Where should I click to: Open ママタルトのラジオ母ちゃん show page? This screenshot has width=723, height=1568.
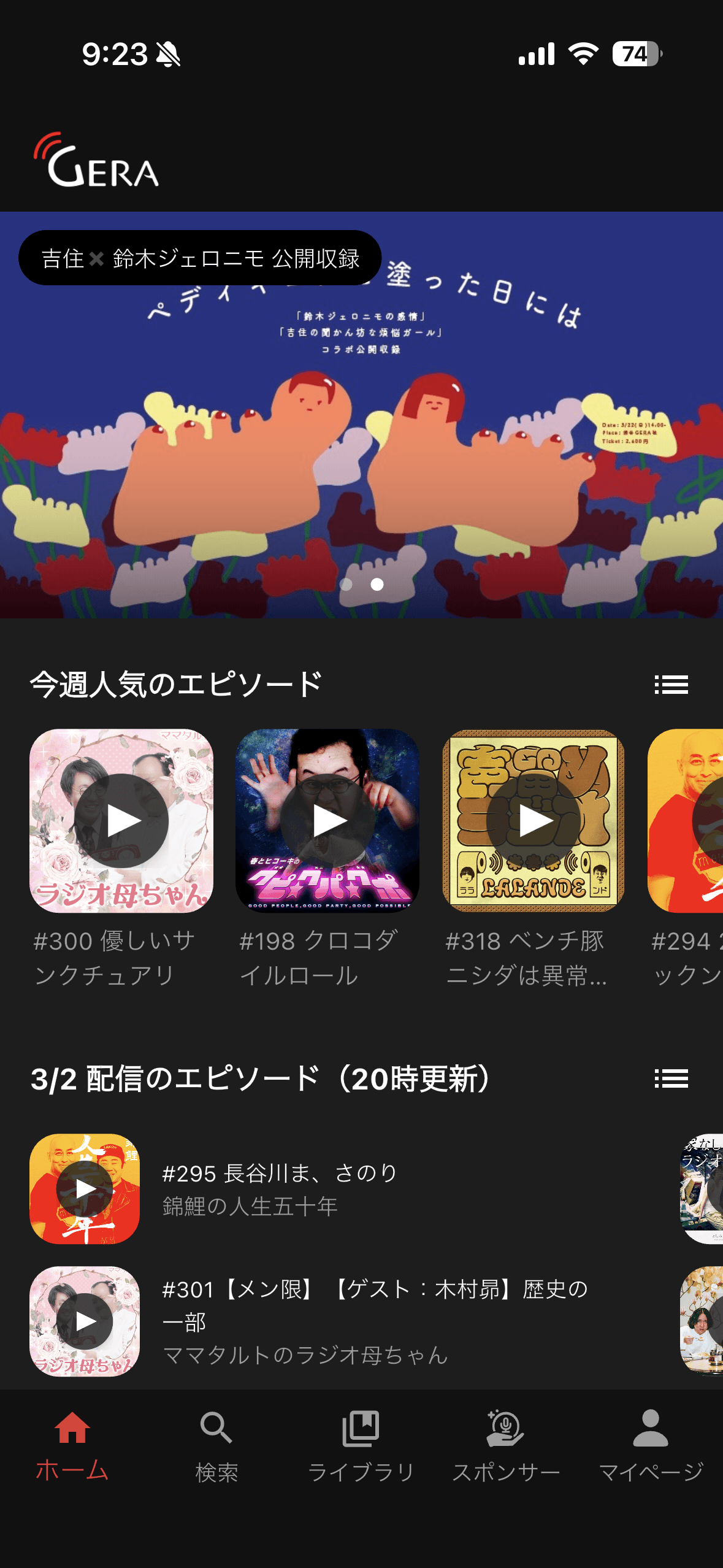(307, 1353)
